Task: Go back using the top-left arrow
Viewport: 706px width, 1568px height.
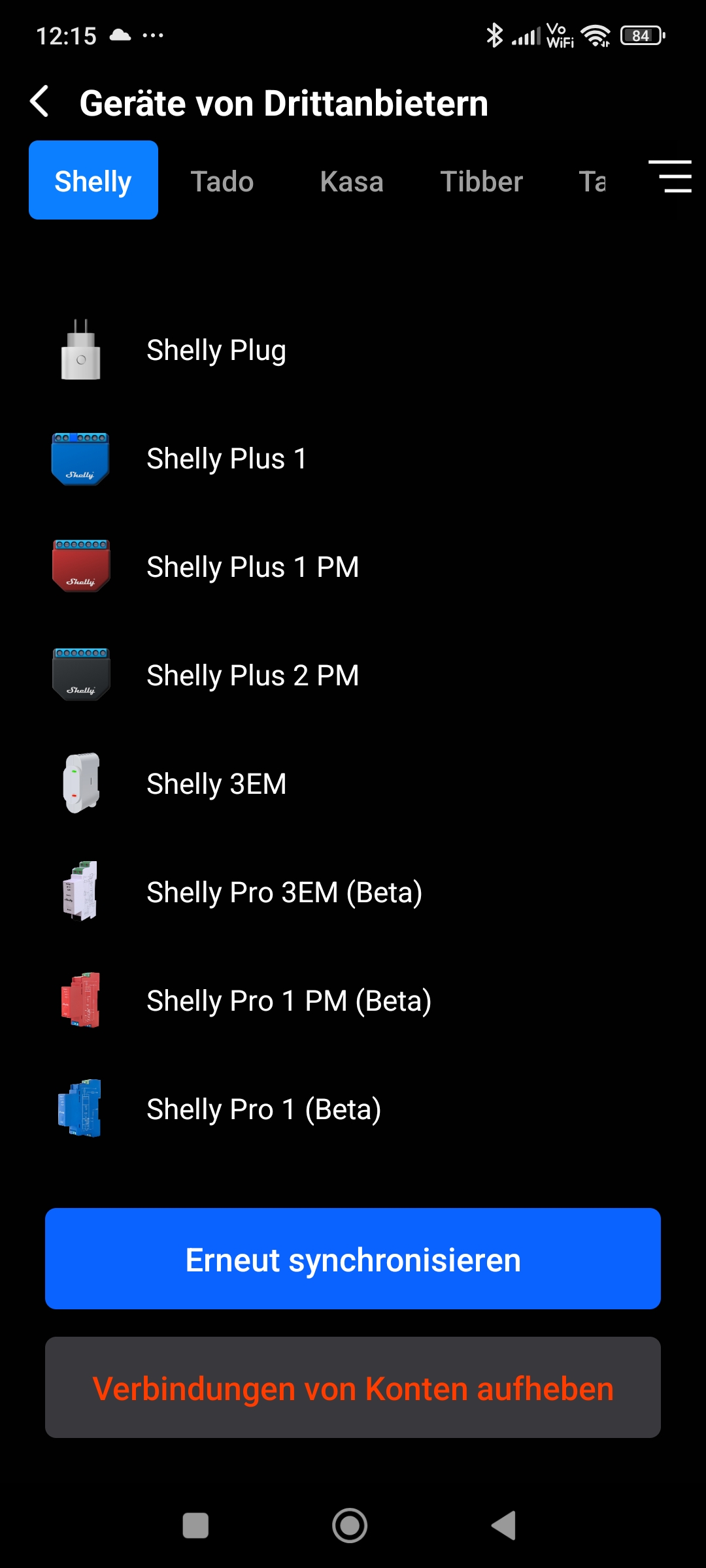Action: (x=40, y=102)
